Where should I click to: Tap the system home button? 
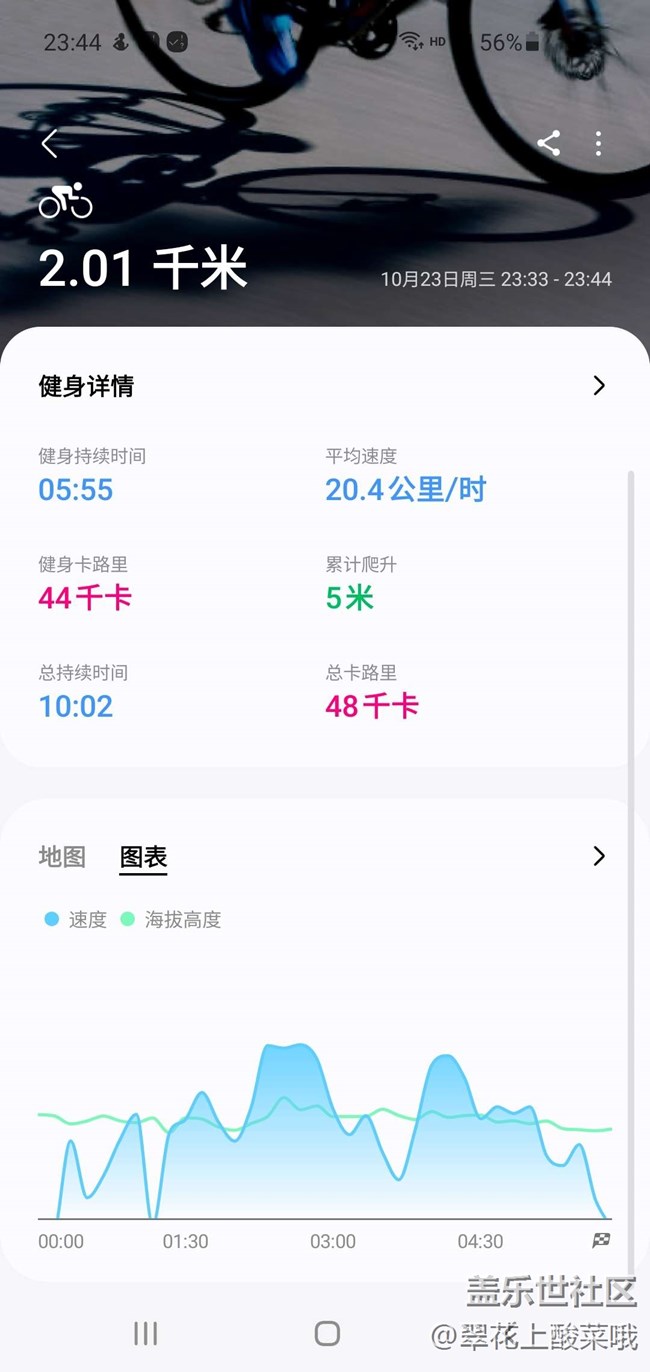point(327,1333)
